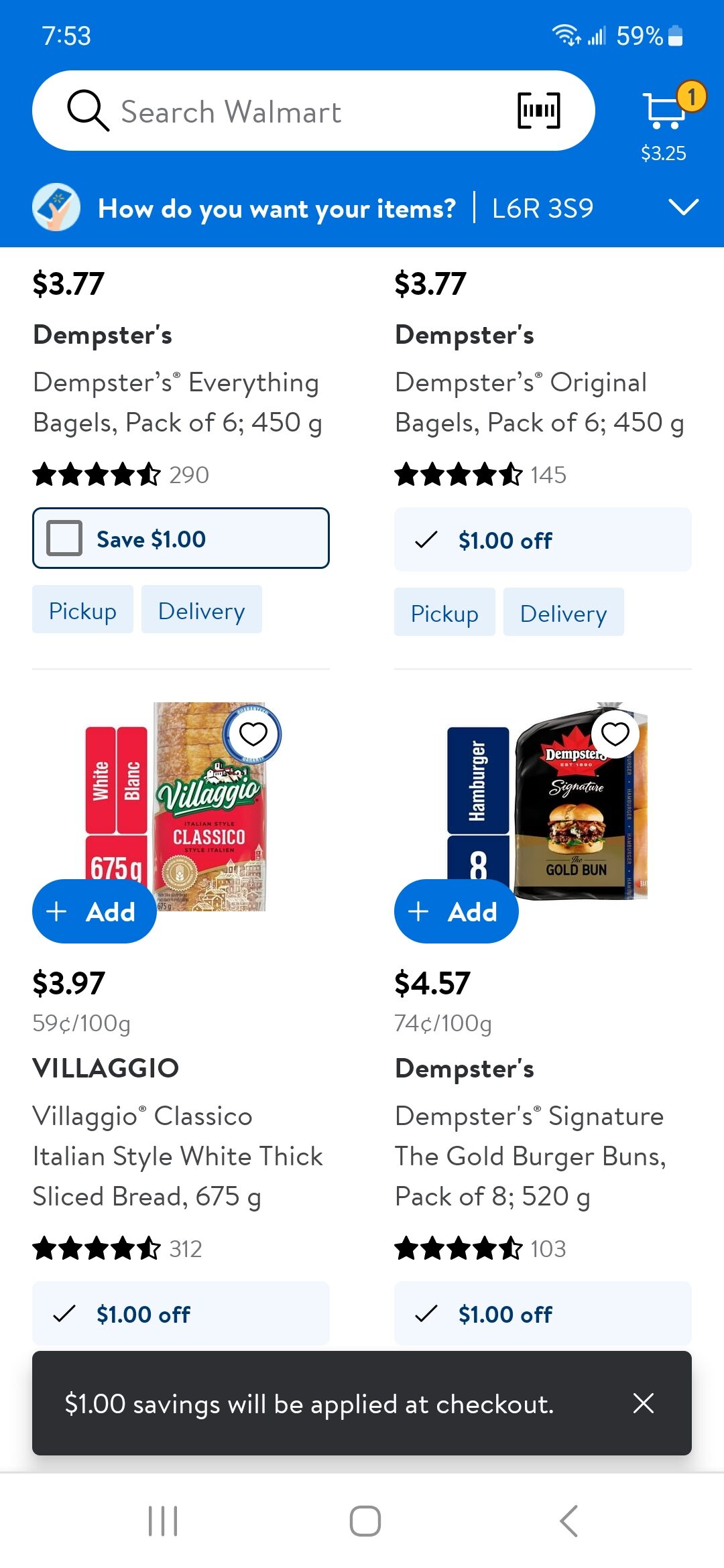Expand the 'How do you want your items?' selector
Screen dimensions: 724x1568
[683, 207]
